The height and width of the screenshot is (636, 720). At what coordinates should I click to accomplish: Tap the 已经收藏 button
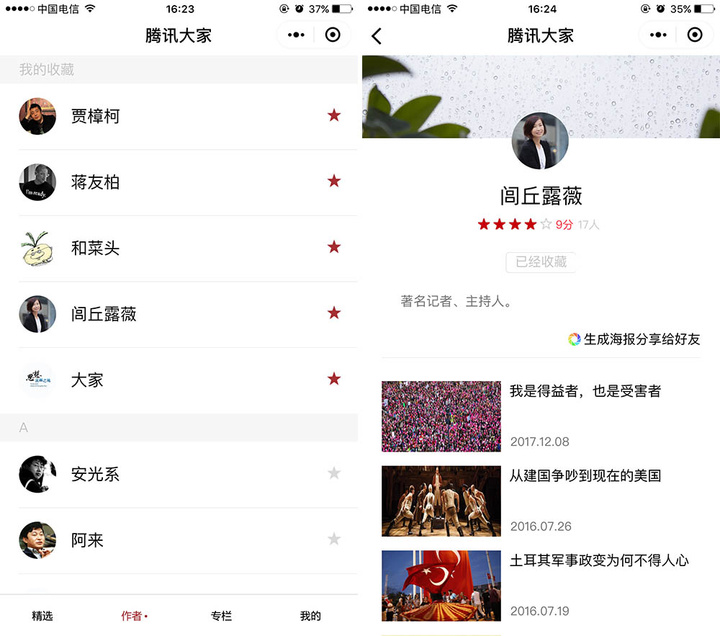(541, 262)
